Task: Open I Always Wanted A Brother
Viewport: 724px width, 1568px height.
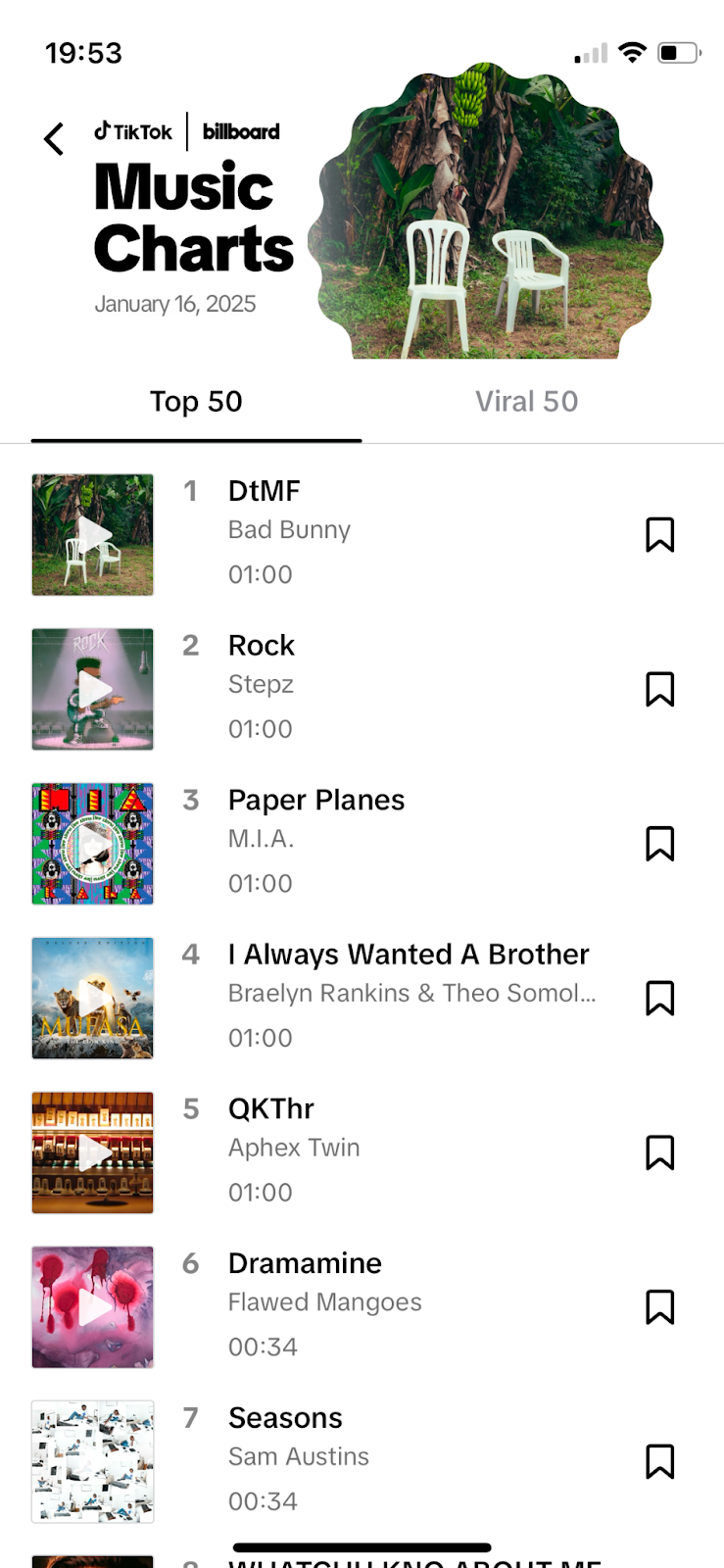Action: pyautogui.click(x=409, y=954)
